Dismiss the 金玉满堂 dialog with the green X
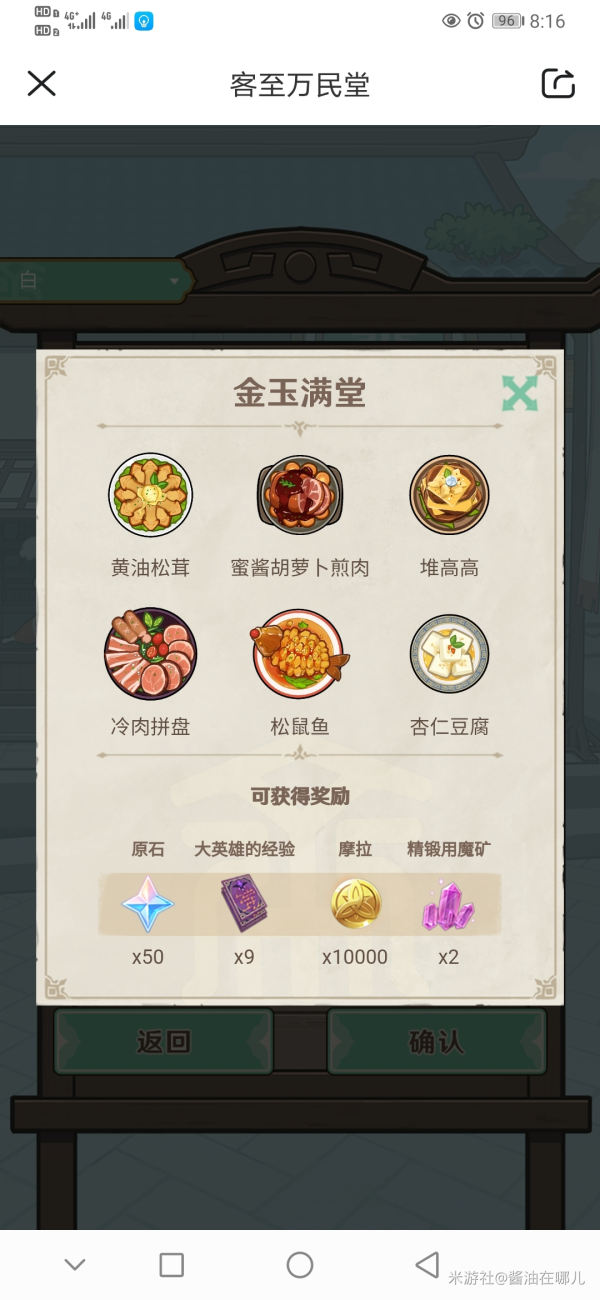Screen dimensions: 600x1300 tap(519, 393)
